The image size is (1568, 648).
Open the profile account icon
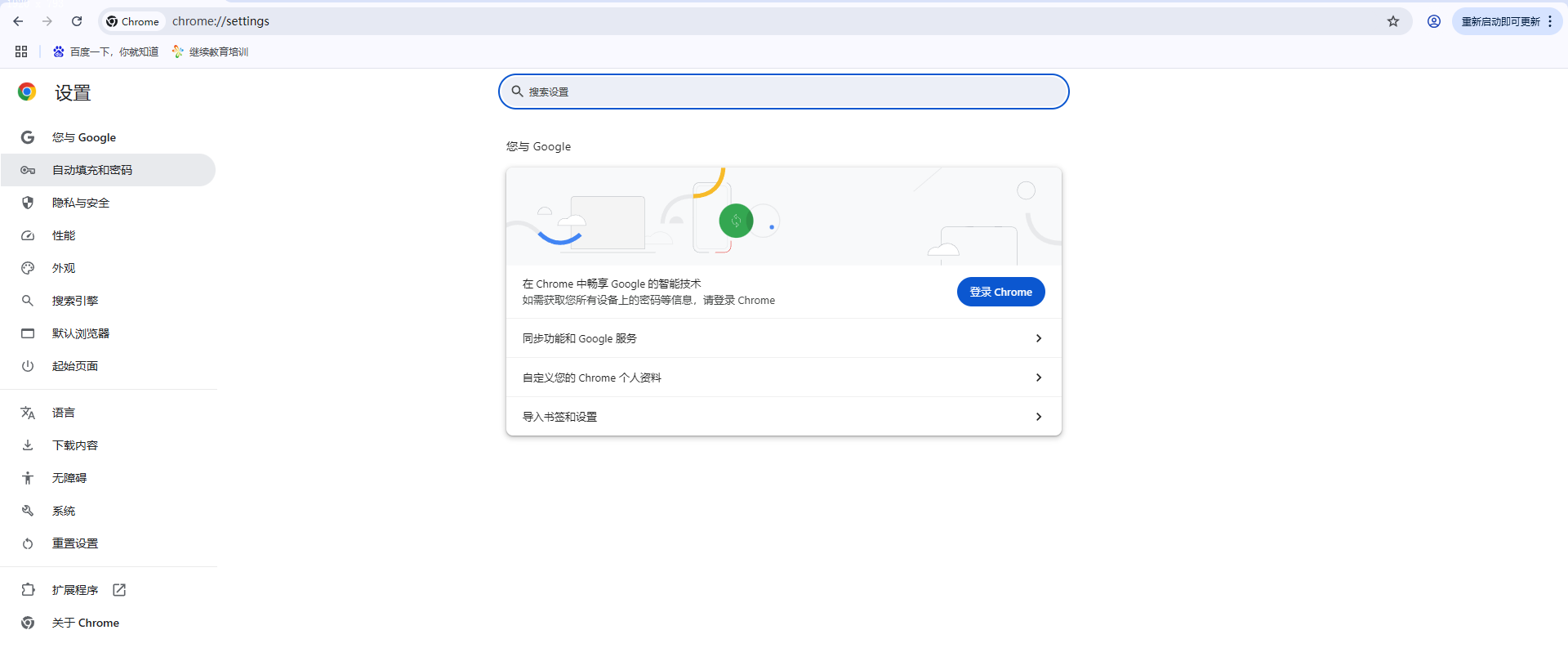pyautogui.click(x=1434, y=21)
